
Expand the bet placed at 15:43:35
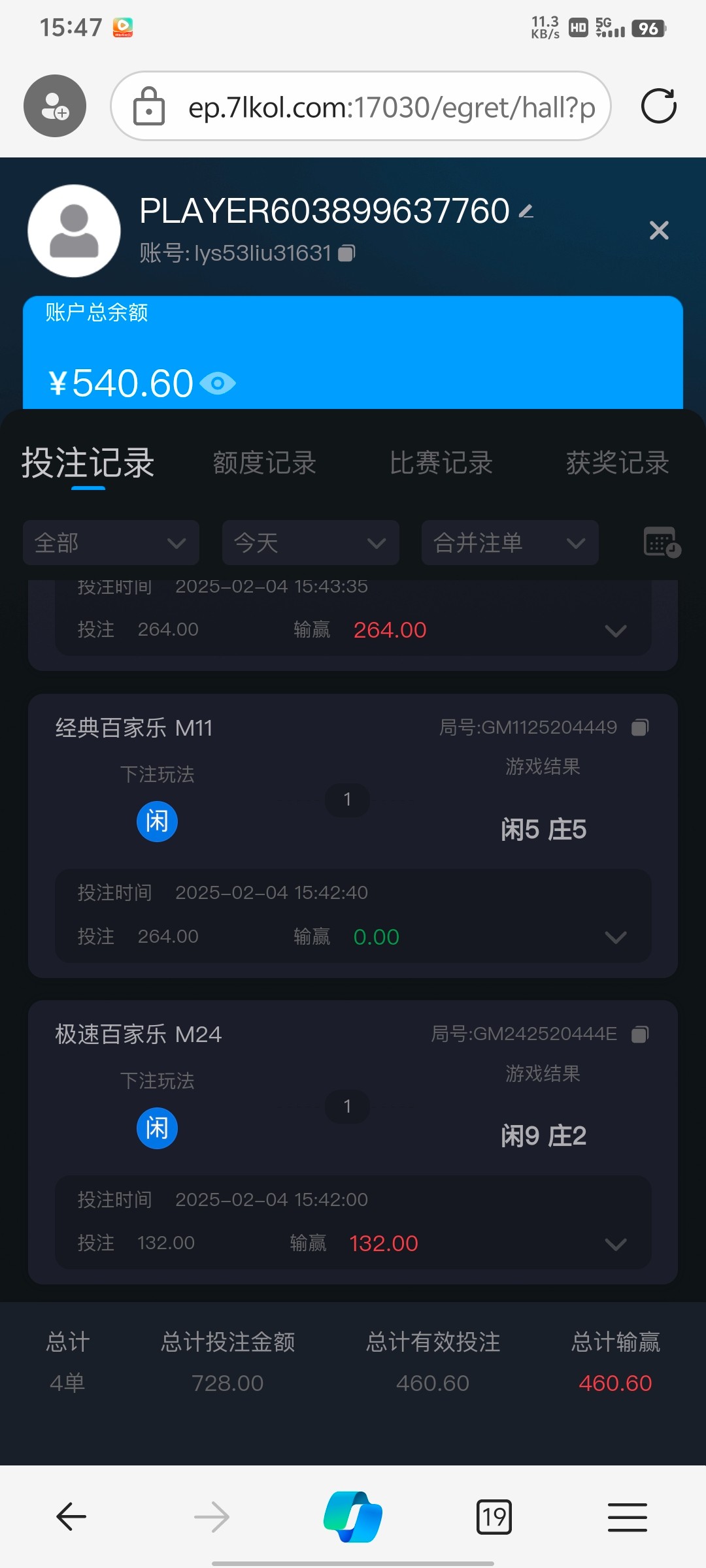pyautogui.click(x=616, y=631)
